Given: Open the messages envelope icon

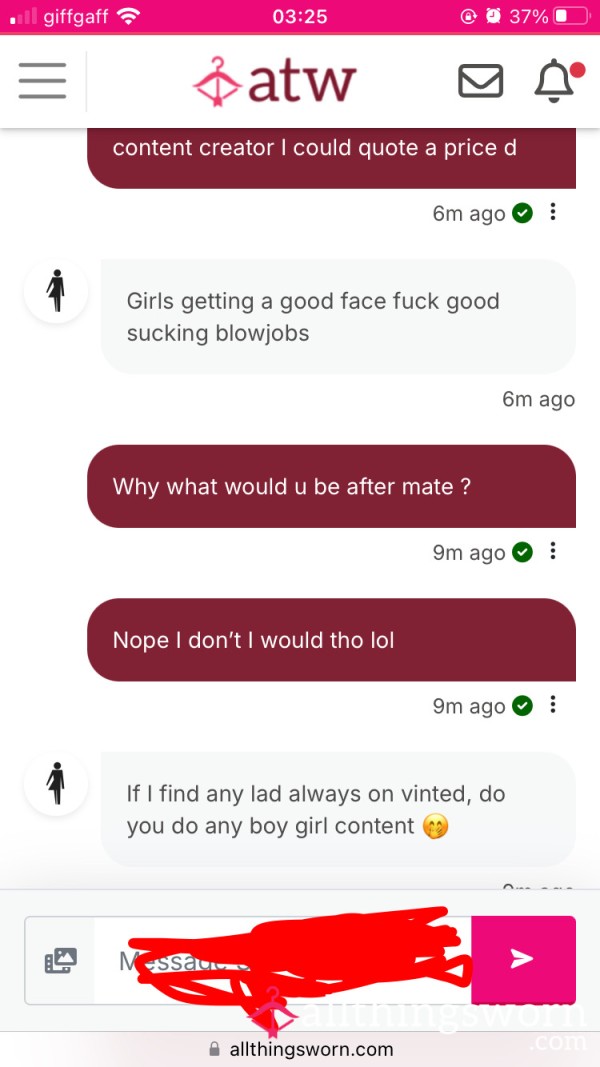Looking at the screenshot, I should (480, 81).
